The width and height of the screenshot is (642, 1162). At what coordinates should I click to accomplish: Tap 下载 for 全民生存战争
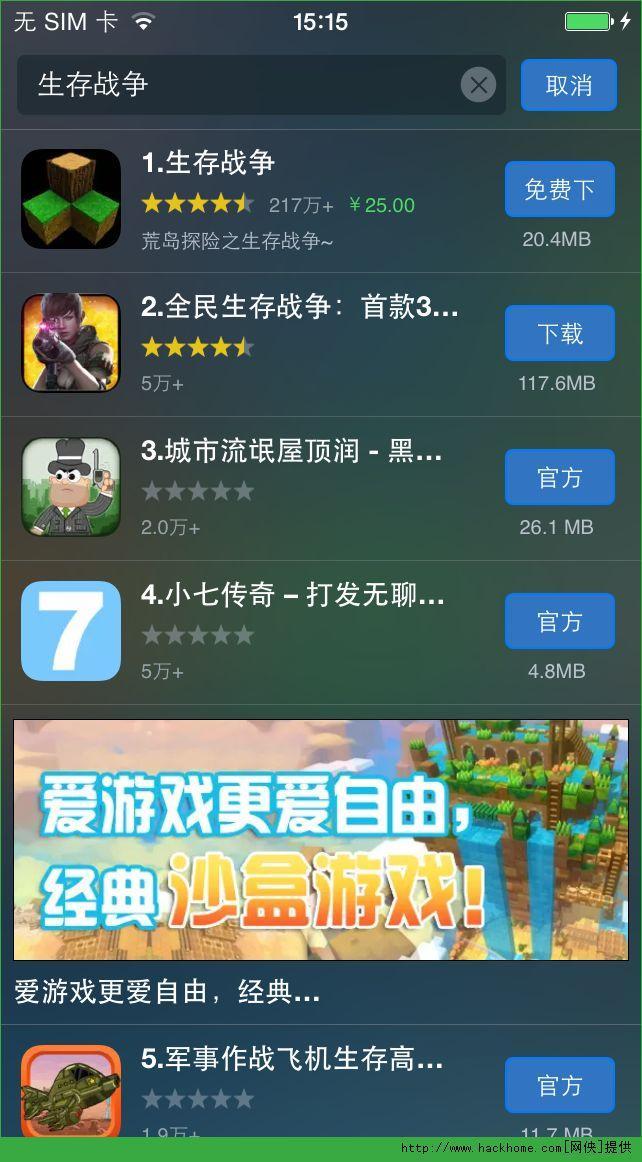click(x=559, y=333)
